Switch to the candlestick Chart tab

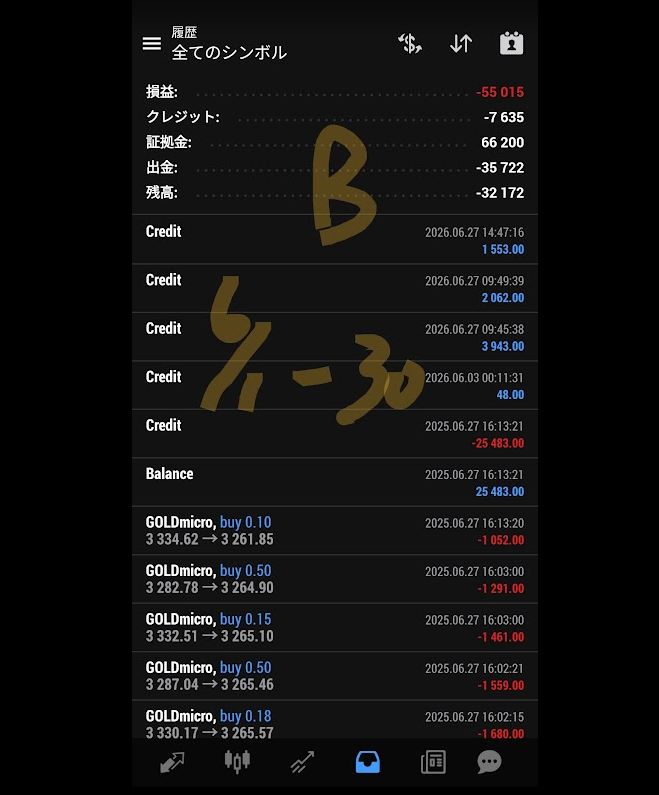[236, 763]
